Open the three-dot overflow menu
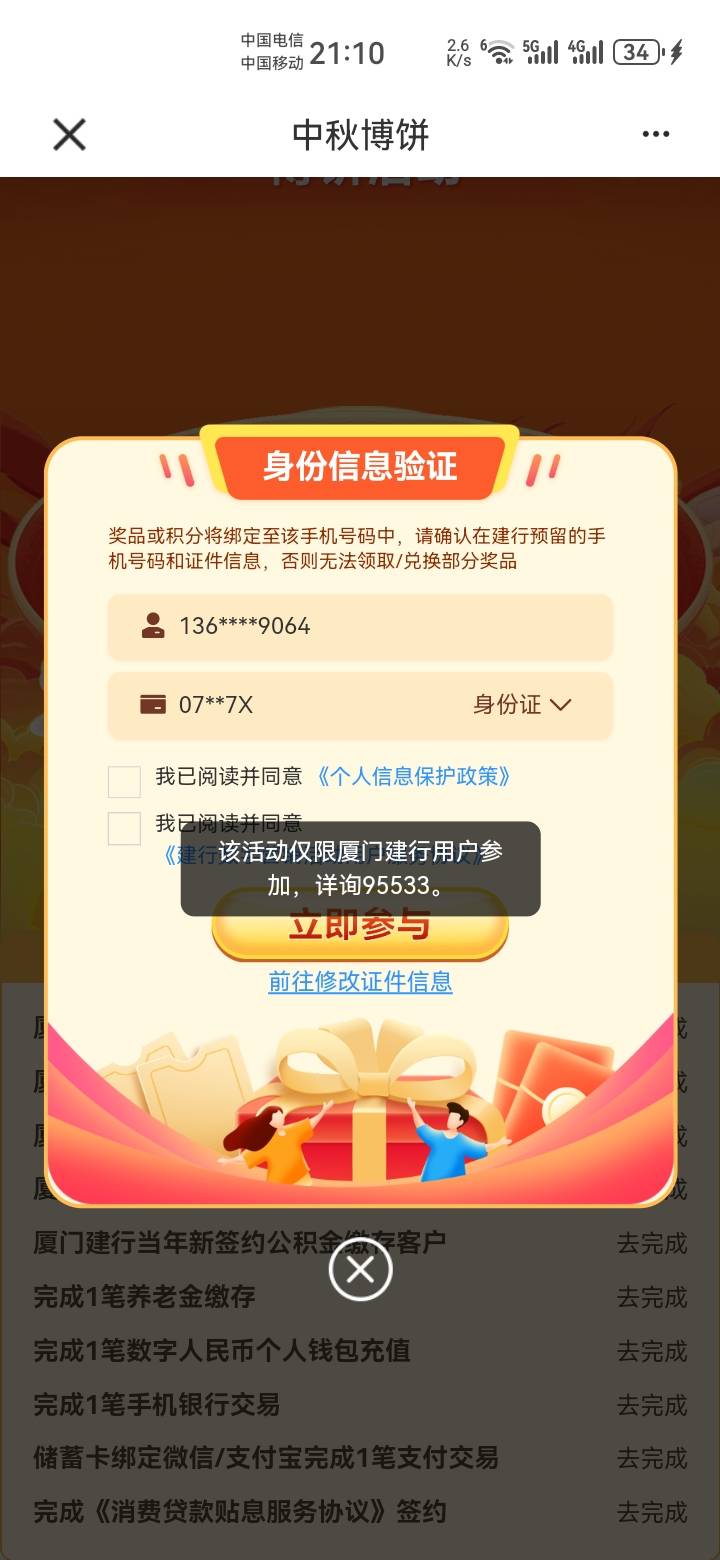Screen dimensions: 720x1560 [656, 134]
